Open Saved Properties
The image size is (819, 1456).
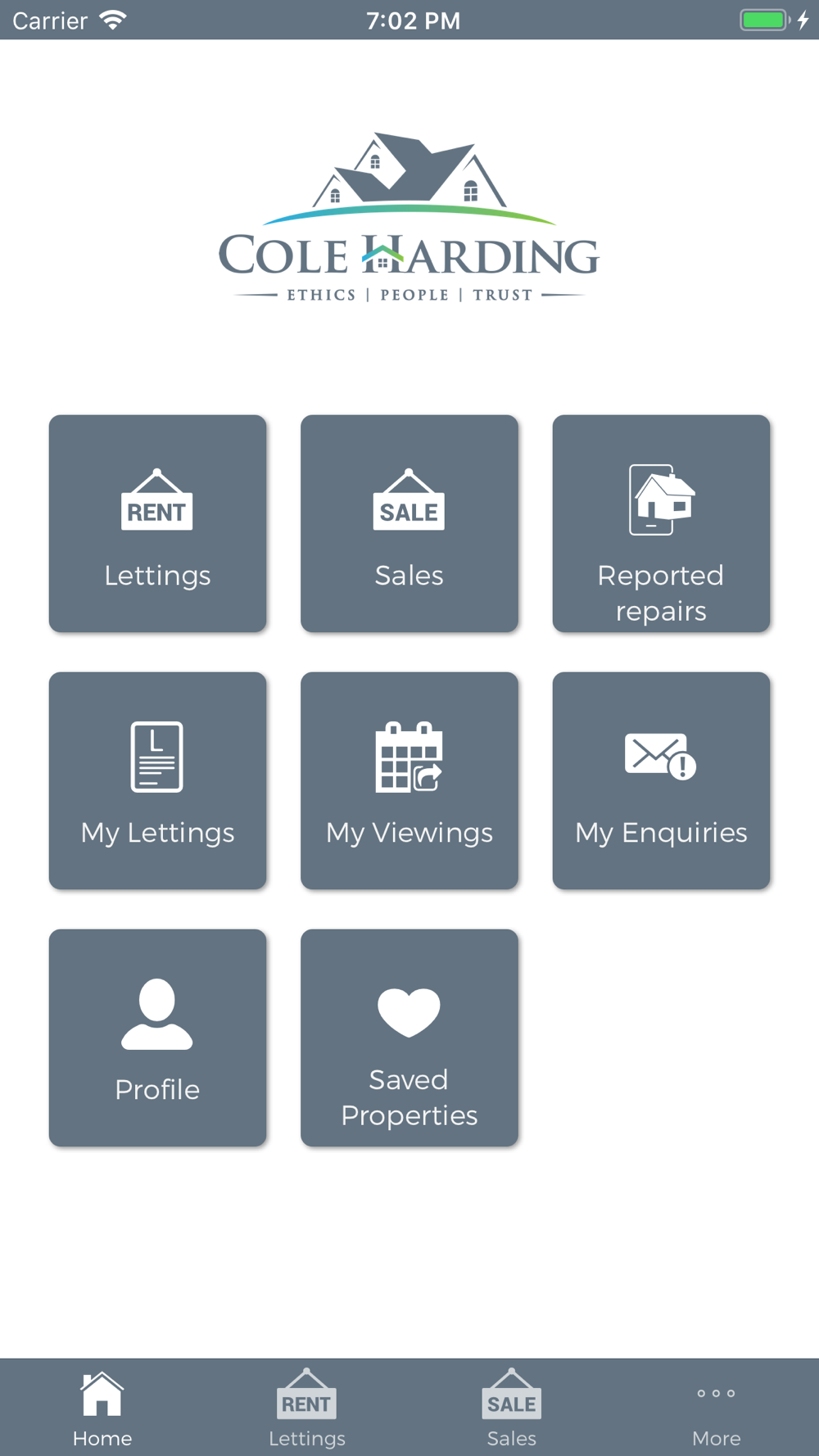[409, 1038]
